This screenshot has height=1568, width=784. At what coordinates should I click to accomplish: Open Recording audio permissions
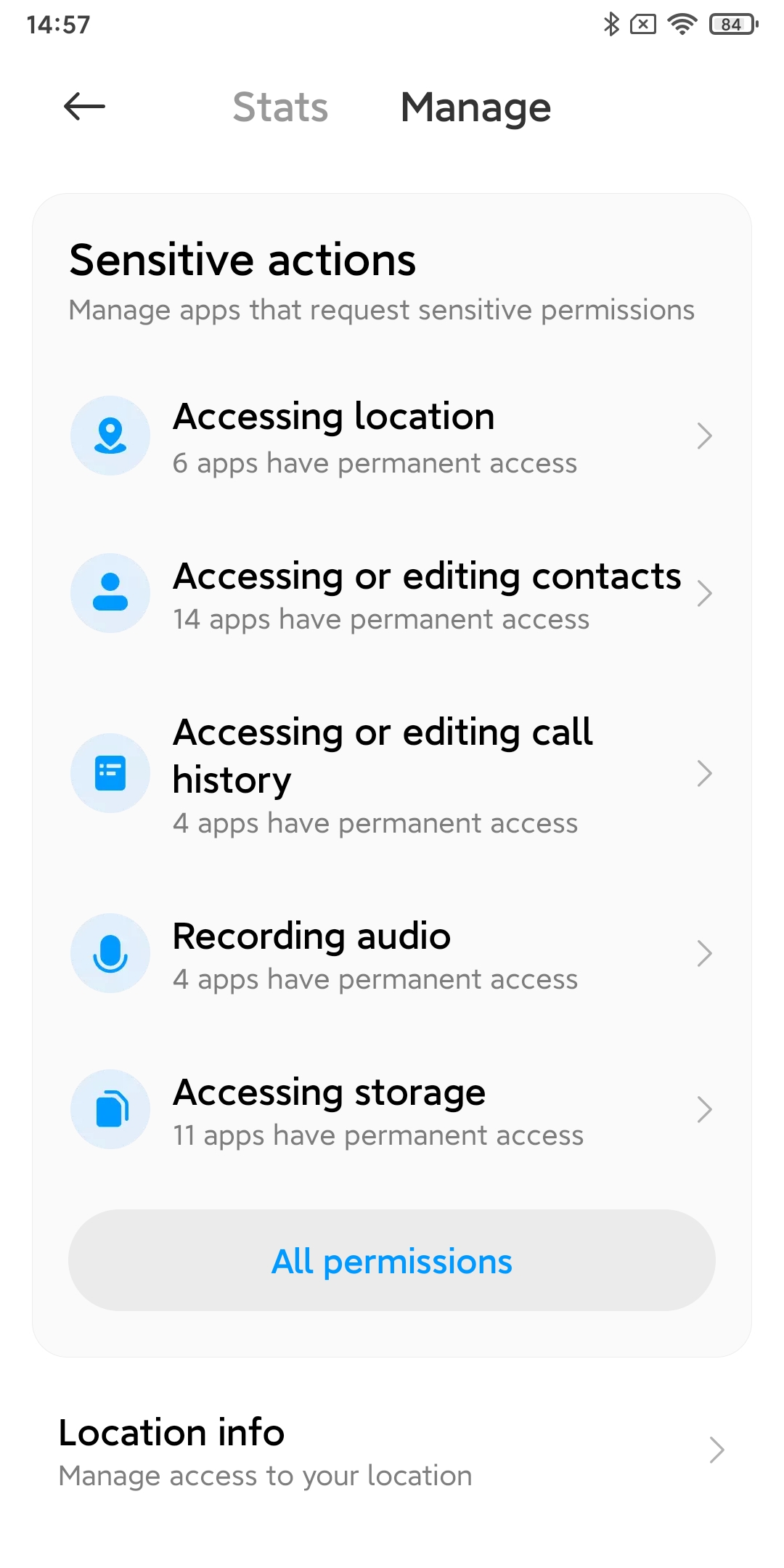392,953
